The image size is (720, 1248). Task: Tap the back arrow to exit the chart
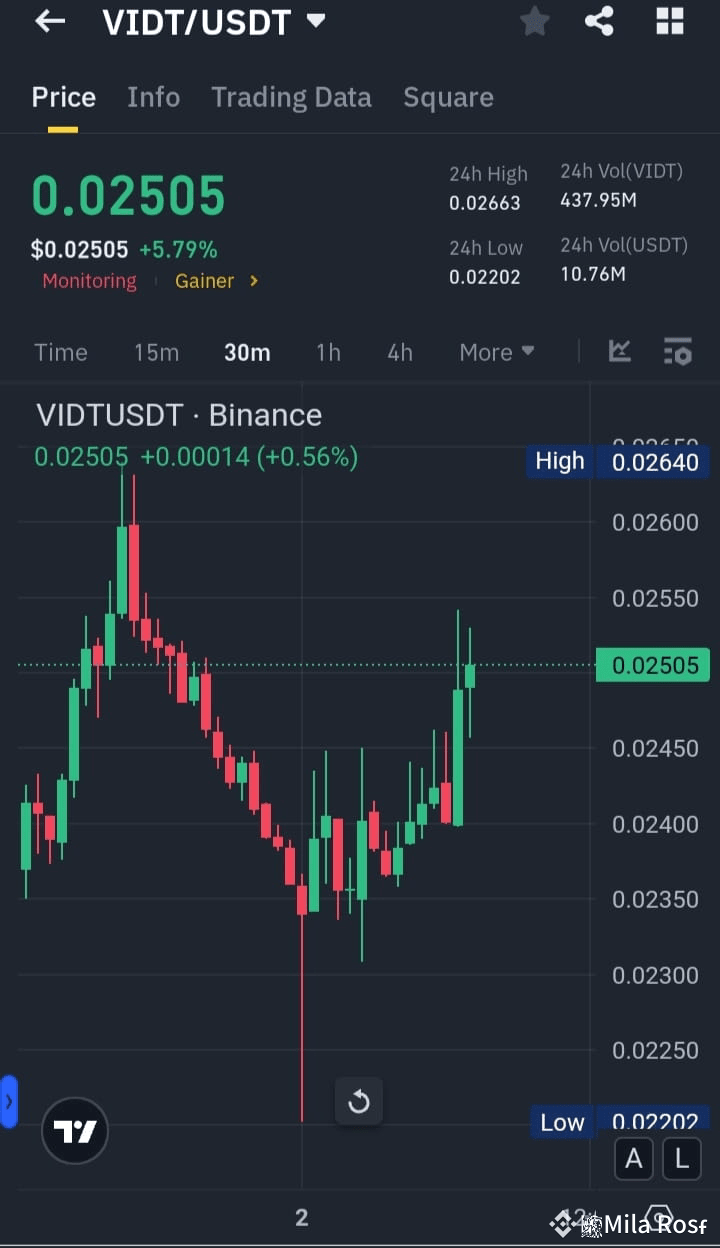49,22
